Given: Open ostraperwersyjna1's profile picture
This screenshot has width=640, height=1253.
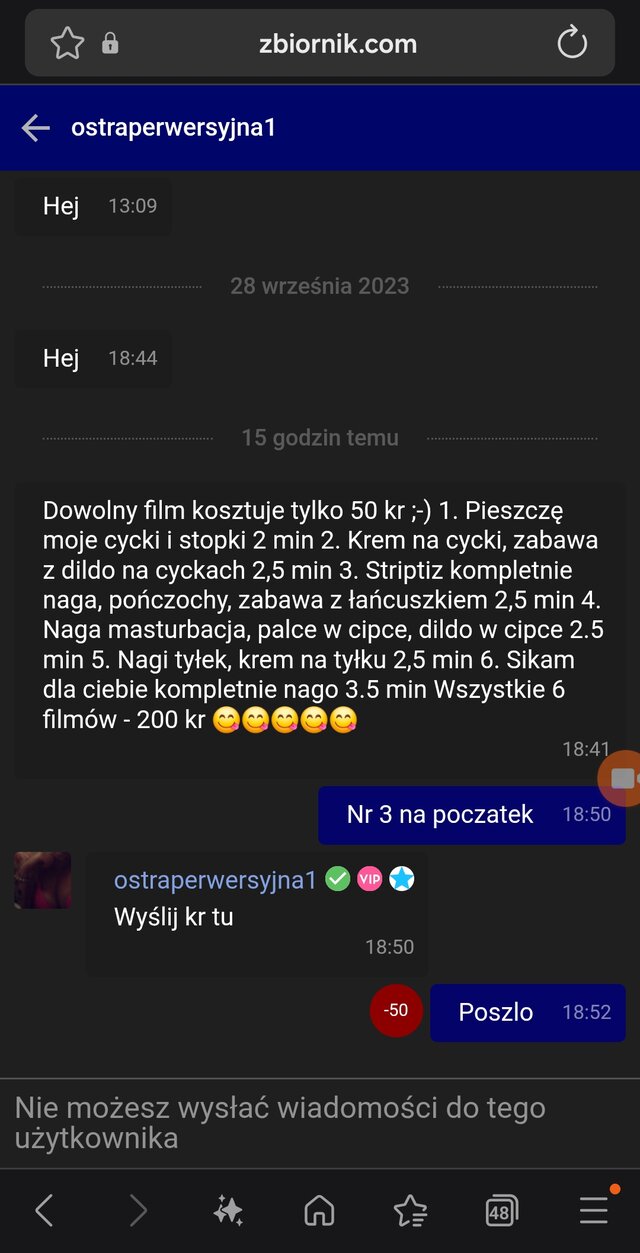Looking at the screenshot, I should click(43, 880).
